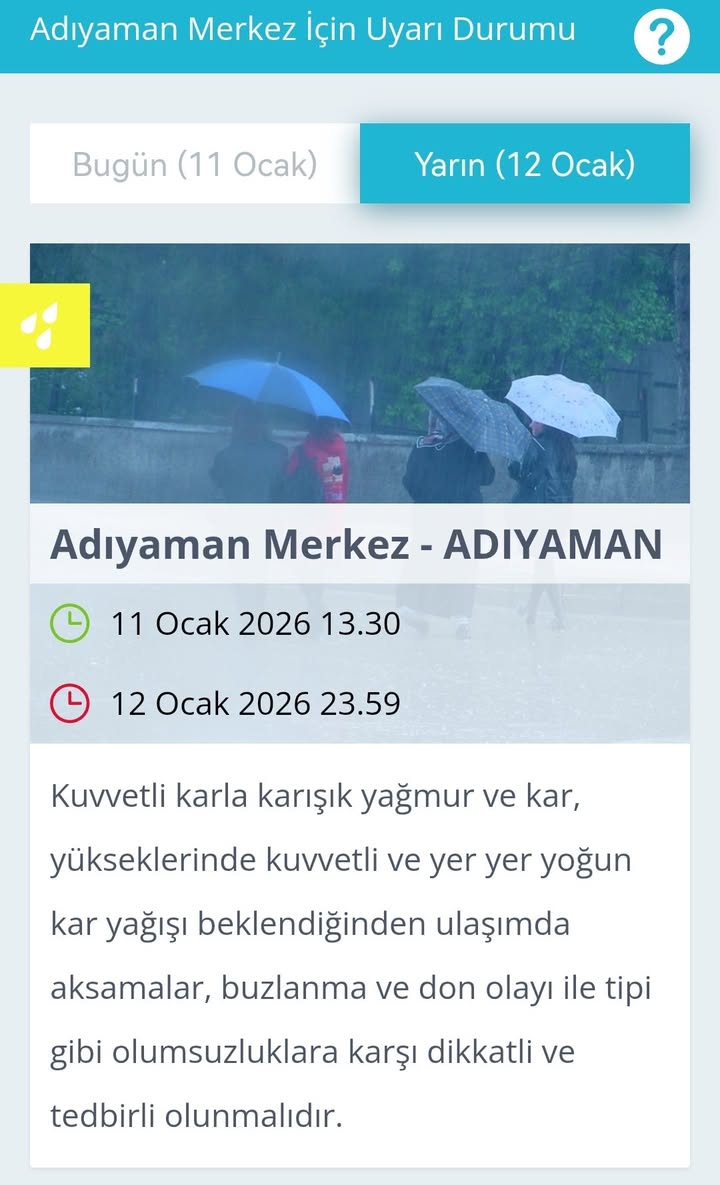This screenshot has width=720, height=1185.
Task: Tap the clock icon beside 12 Ocak 2026
Action: tap(68, 702)
